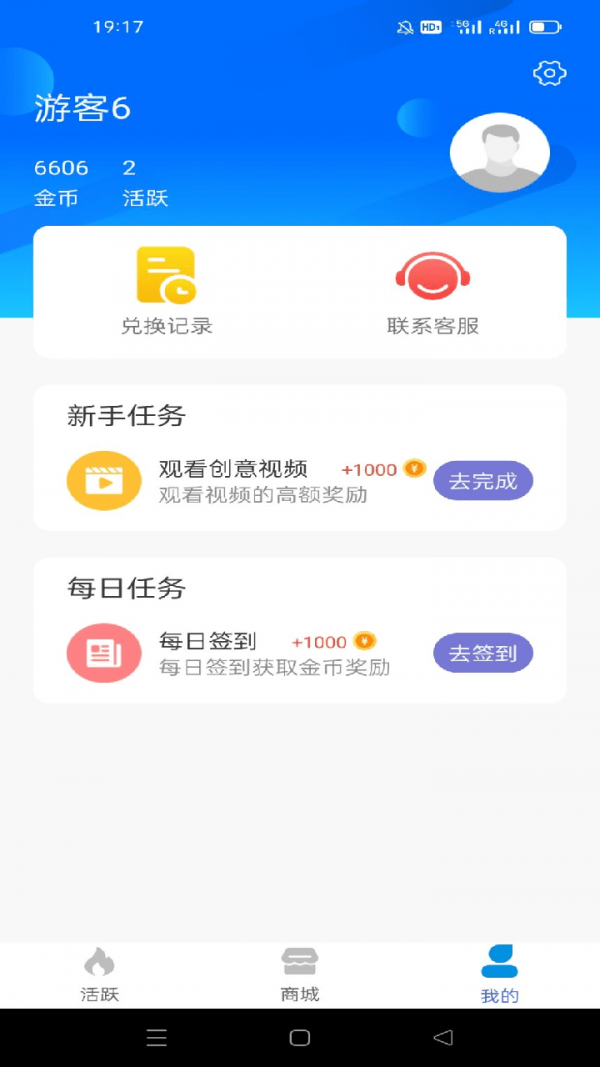This screenshot has width=600, height=1067.
Task: Go back with the system back button
Action: [443, 1038]
